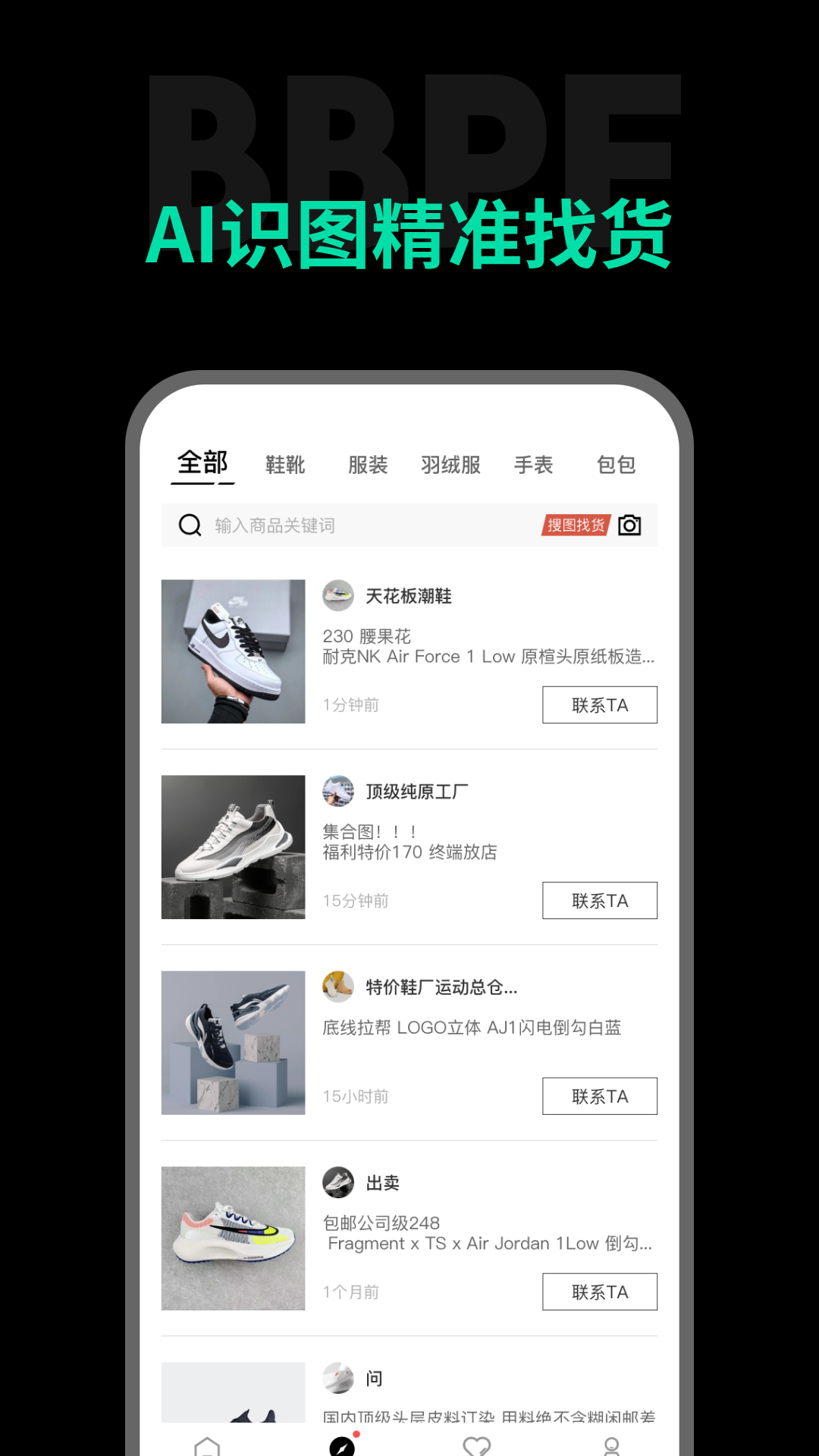The image size is (819, 1456).
Task: Open the Profile icon in bottom bar
Action: (613, 1444)
